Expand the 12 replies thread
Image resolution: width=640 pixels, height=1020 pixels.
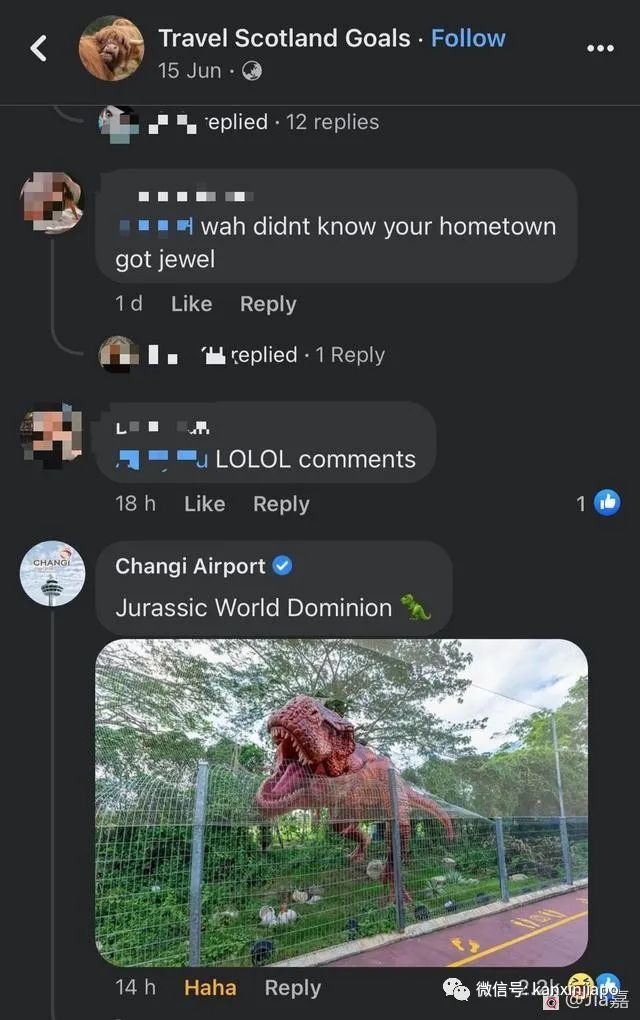click(332, 122)
